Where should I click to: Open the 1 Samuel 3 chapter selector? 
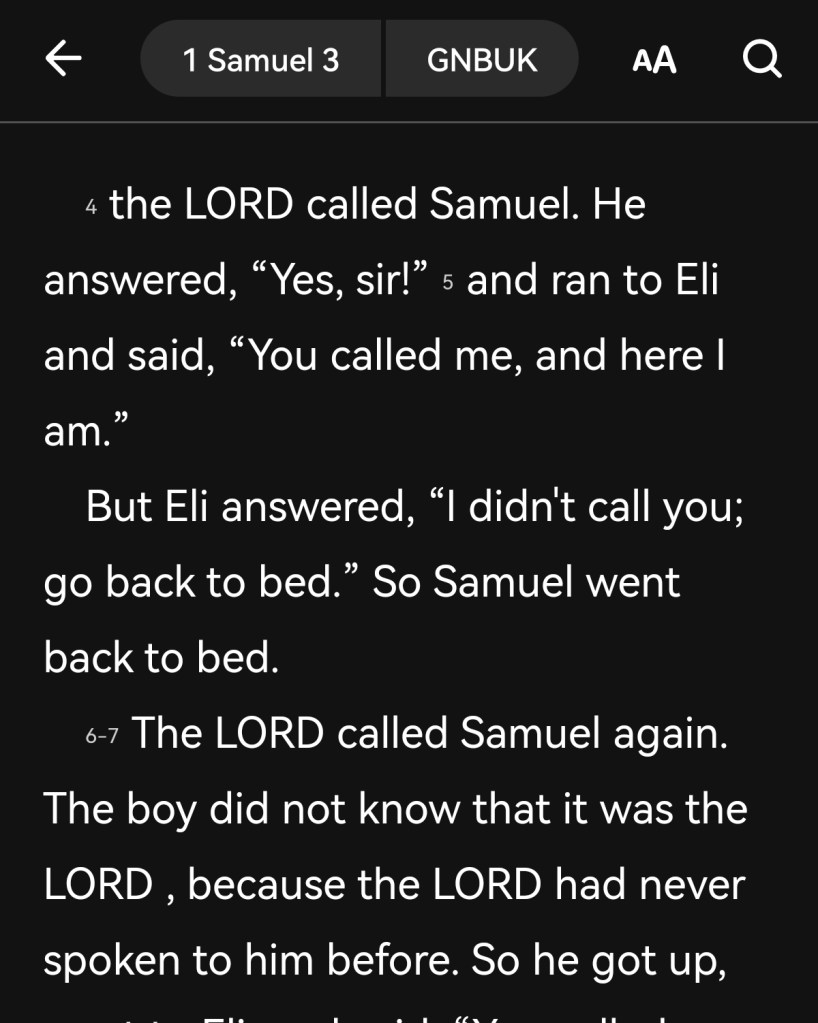pos(261,60)
